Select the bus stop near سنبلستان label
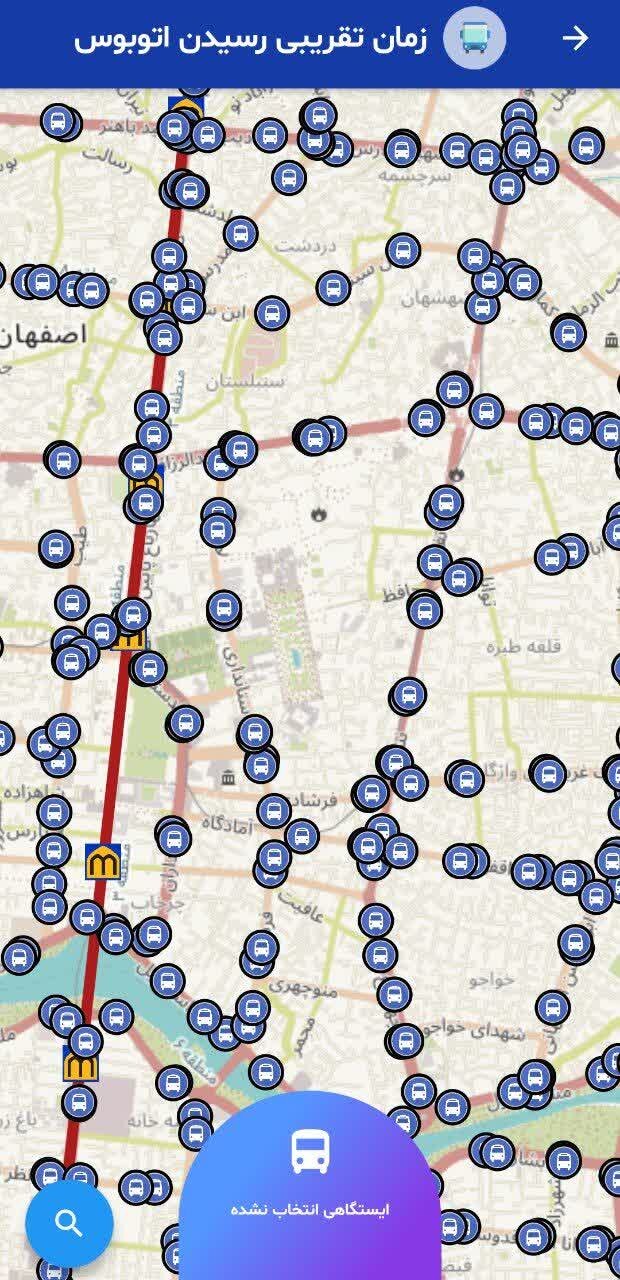This screenshot has width=620, height=1280. pyautogui.click(x=271, y=313)
